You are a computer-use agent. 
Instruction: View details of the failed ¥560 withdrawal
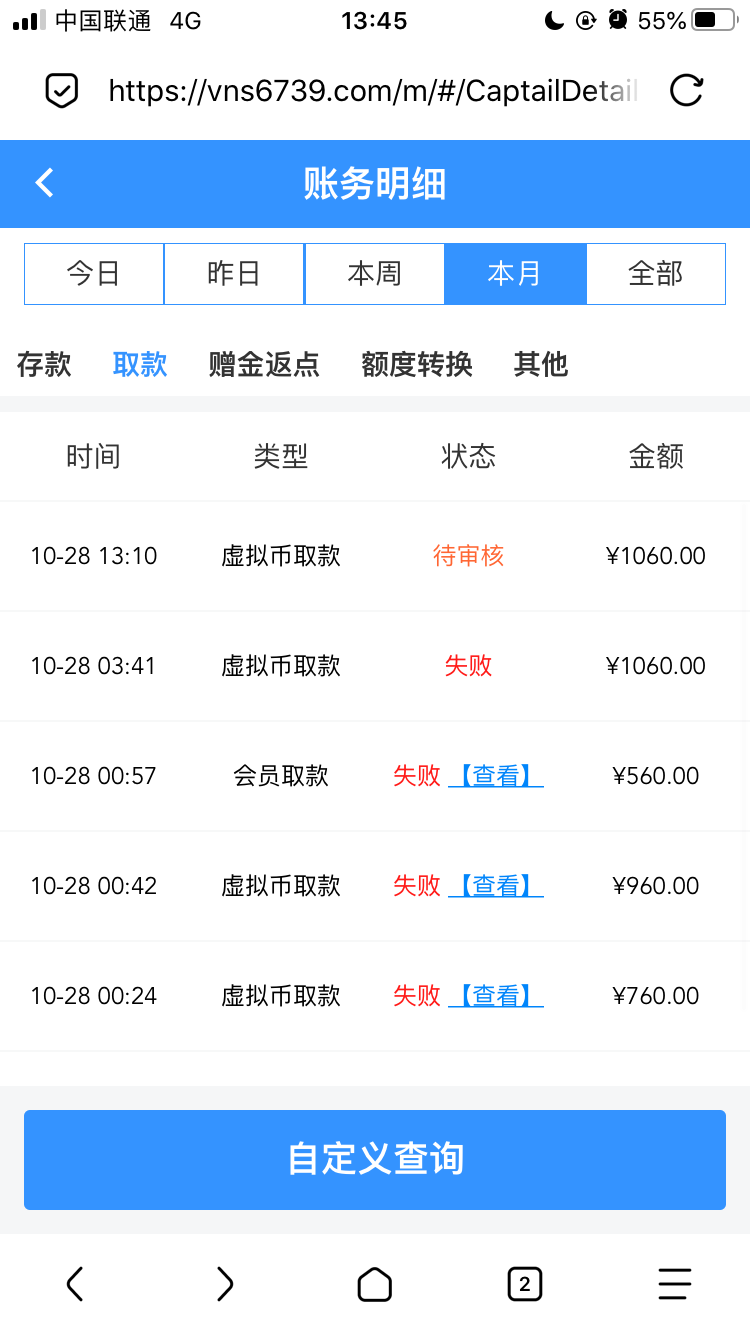(496, 775)
